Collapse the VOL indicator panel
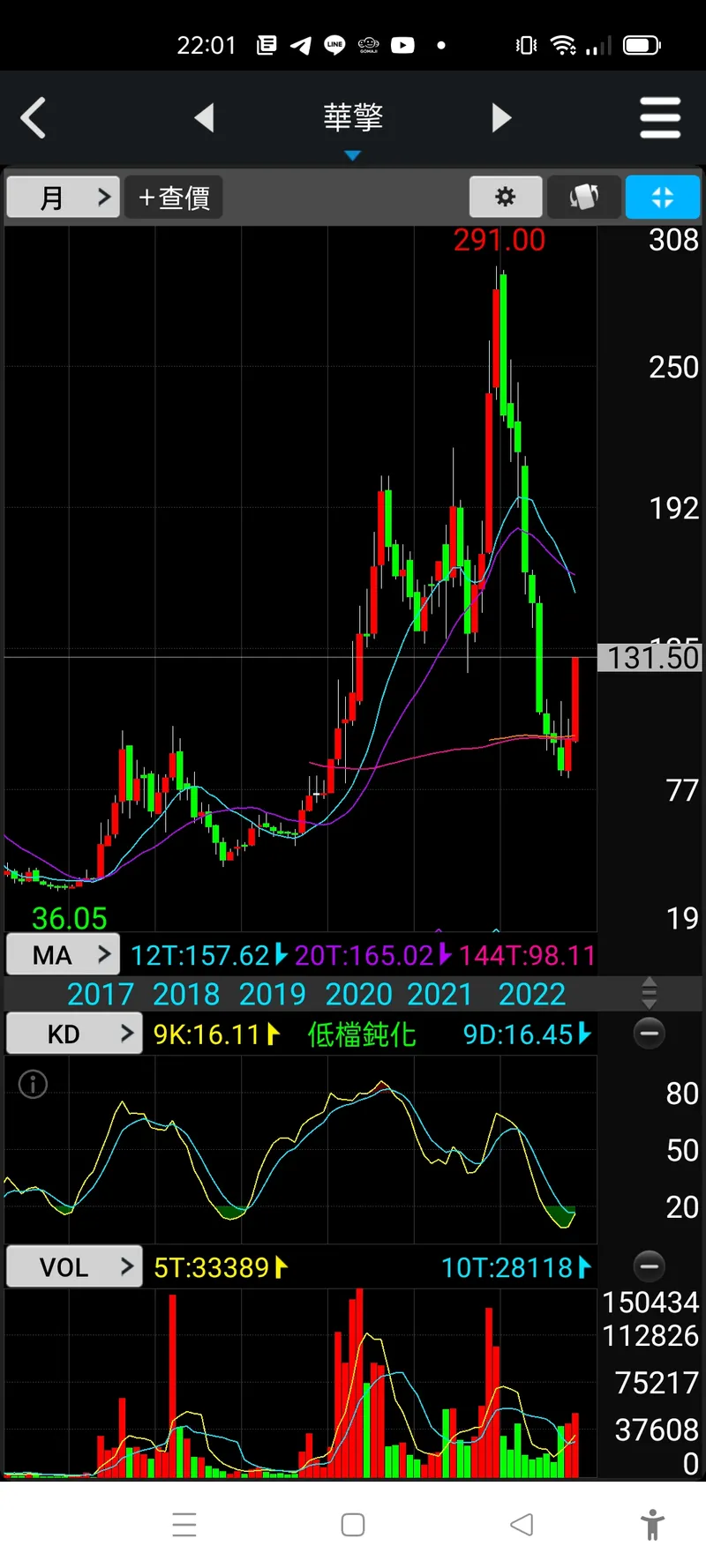 coord(650,1266)
